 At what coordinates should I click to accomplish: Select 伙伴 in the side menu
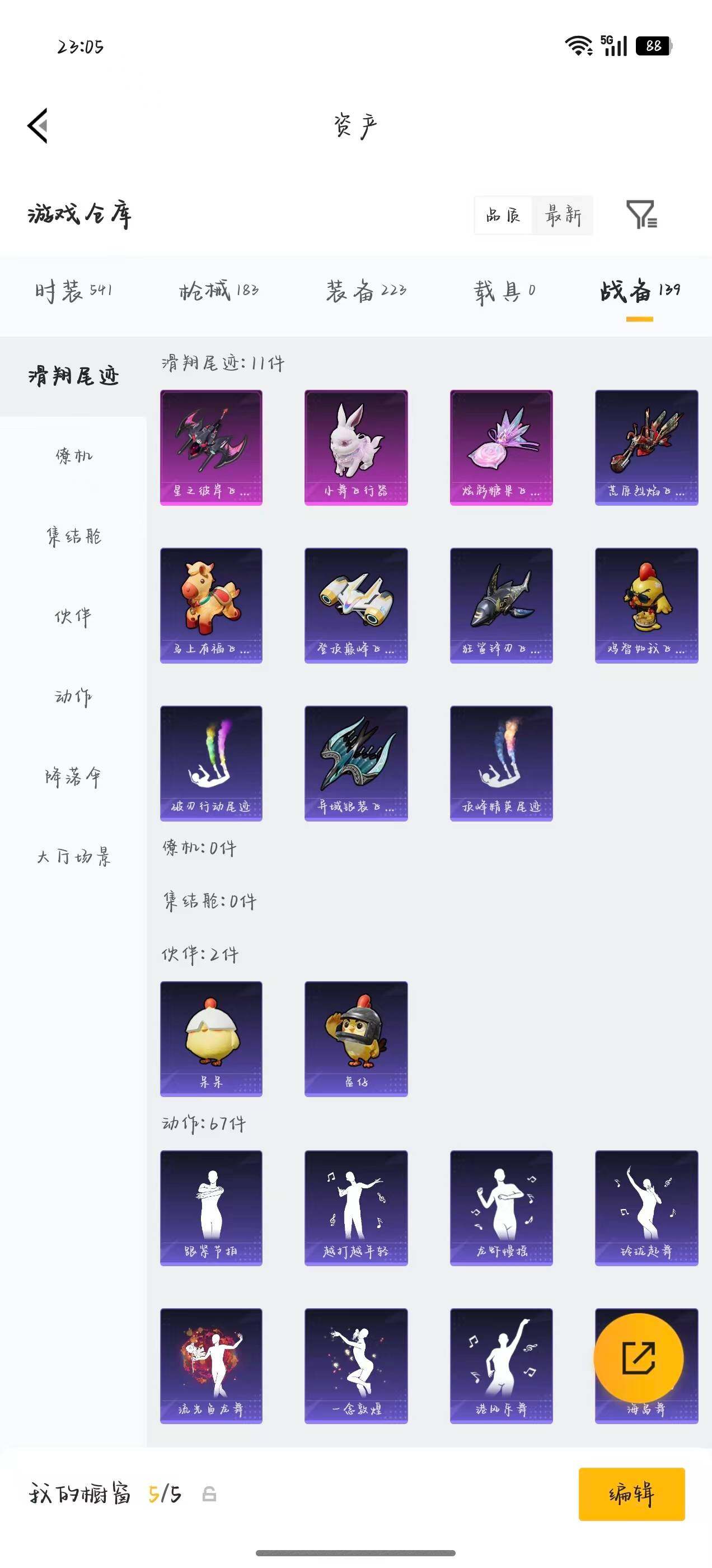tap(74, 617)
